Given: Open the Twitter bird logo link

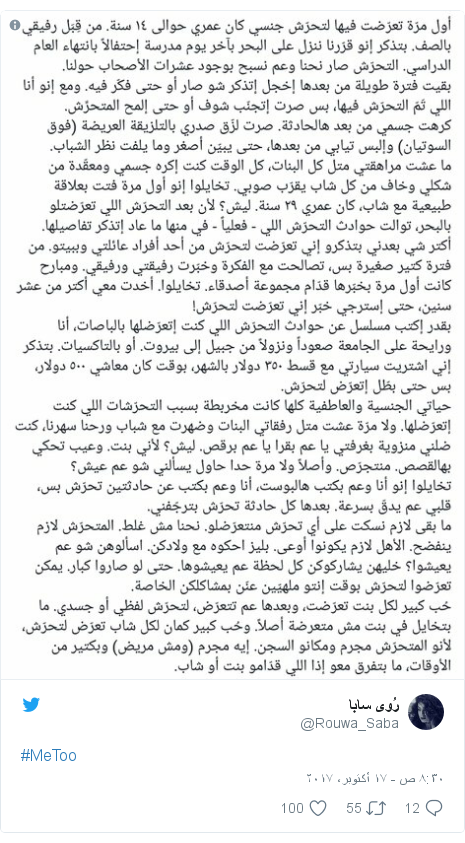Looking at the screenshot, I should pos(31,705).
